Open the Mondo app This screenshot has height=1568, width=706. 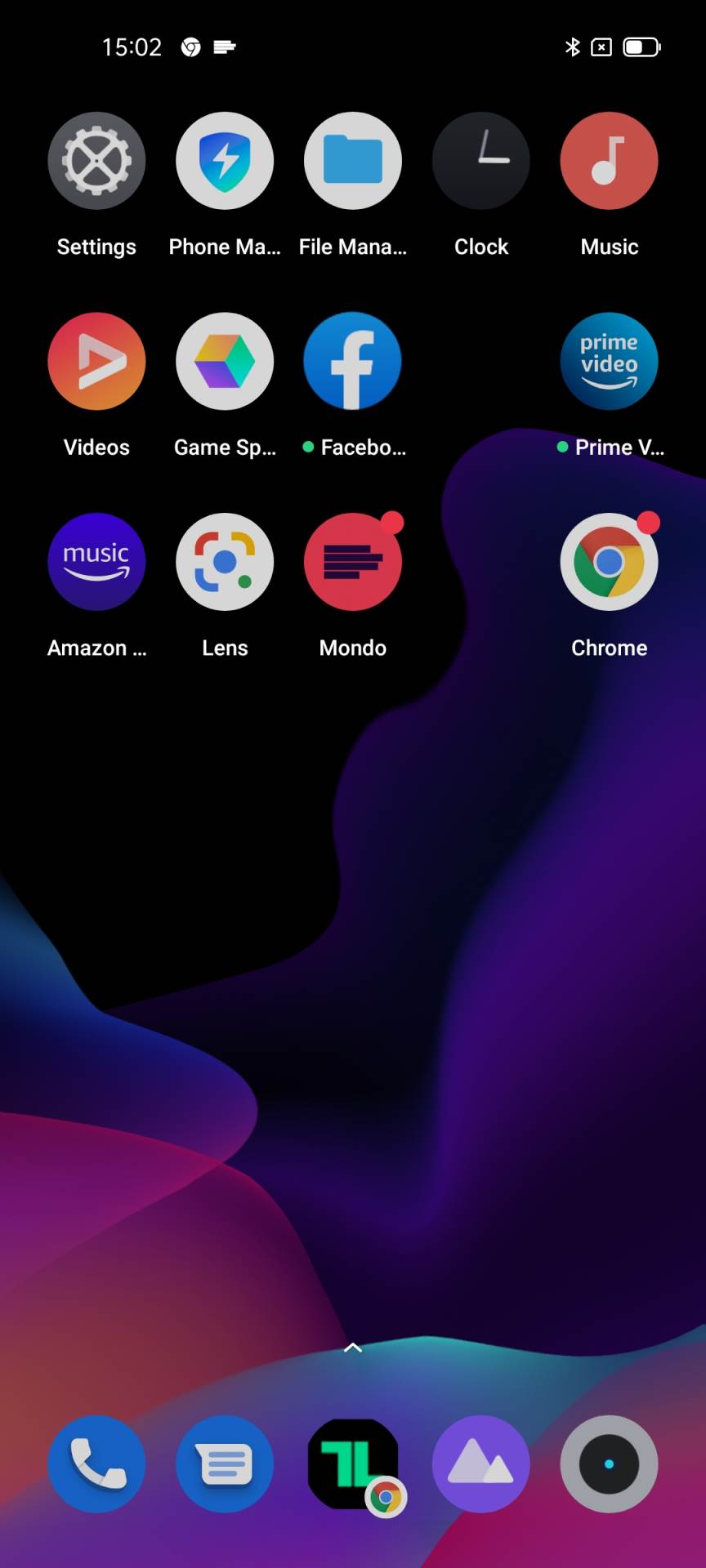coord(353,563)
